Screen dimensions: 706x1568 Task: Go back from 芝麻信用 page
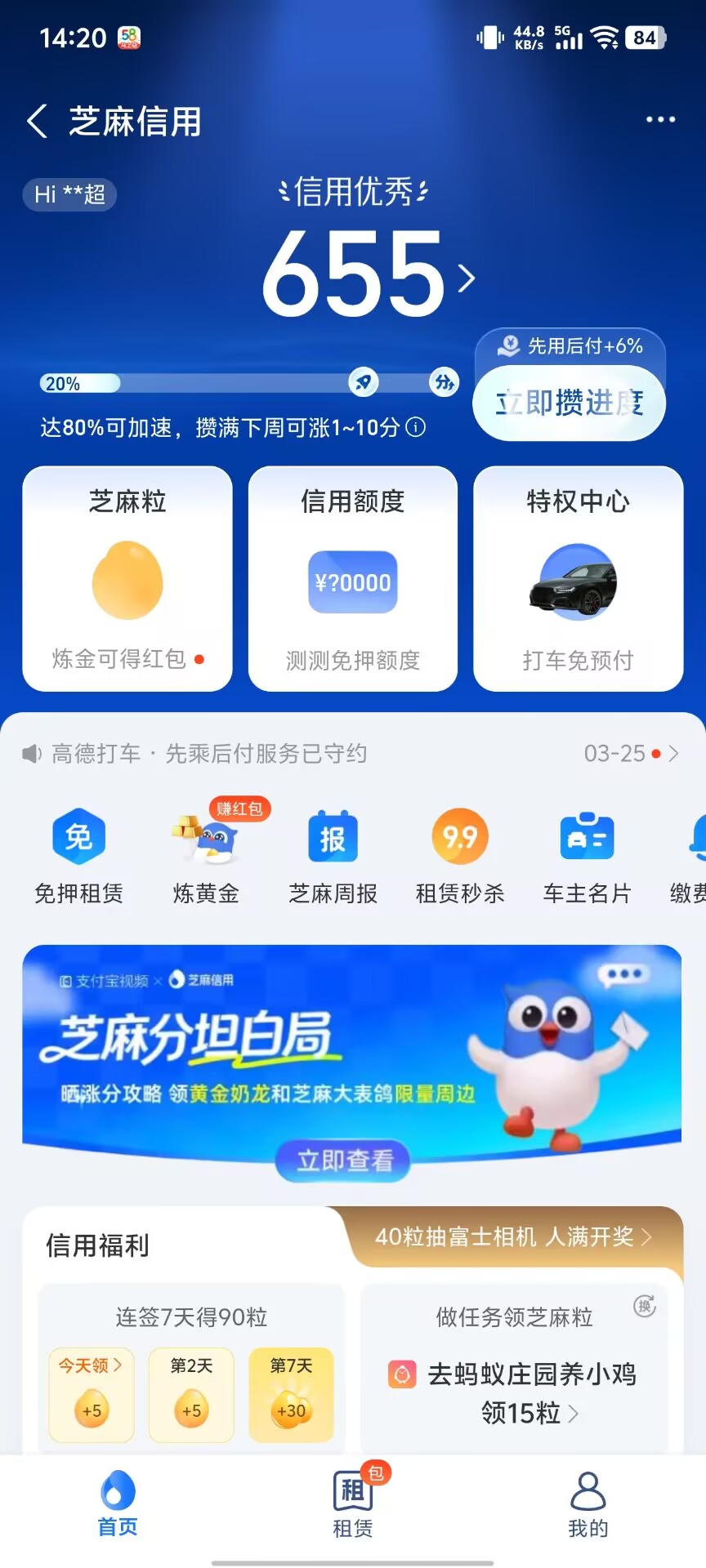click(38, 121)
